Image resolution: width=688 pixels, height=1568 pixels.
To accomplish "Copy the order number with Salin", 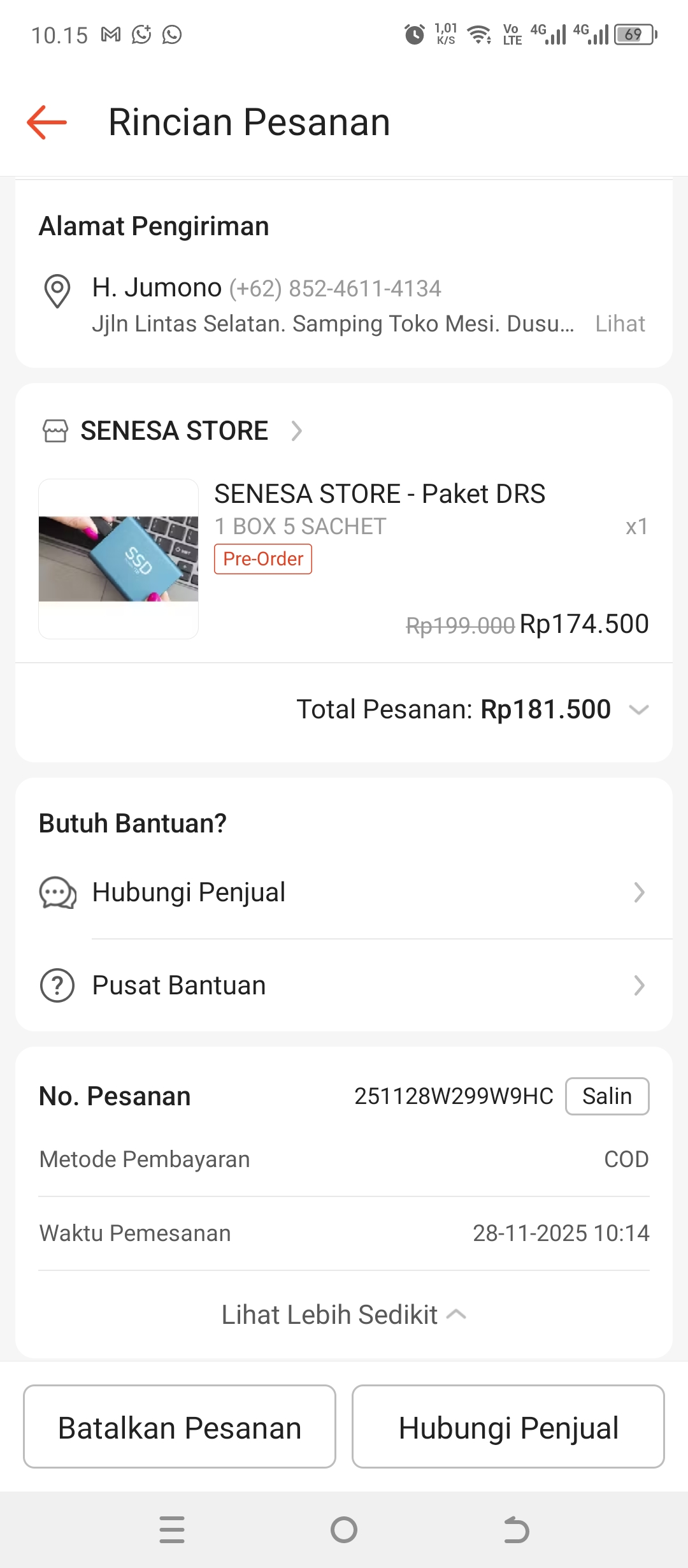I will coord(606,1096).
